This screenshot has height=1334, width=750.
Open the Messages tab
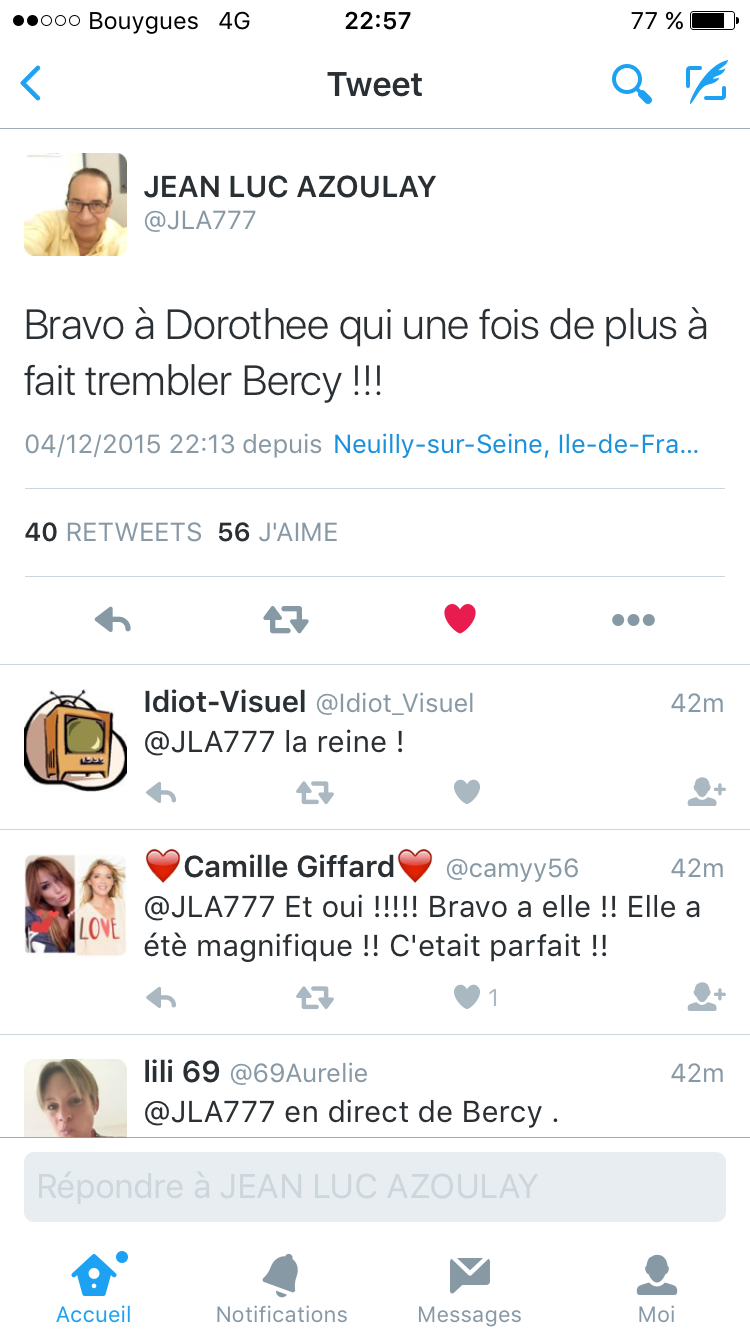point(469,1290)
